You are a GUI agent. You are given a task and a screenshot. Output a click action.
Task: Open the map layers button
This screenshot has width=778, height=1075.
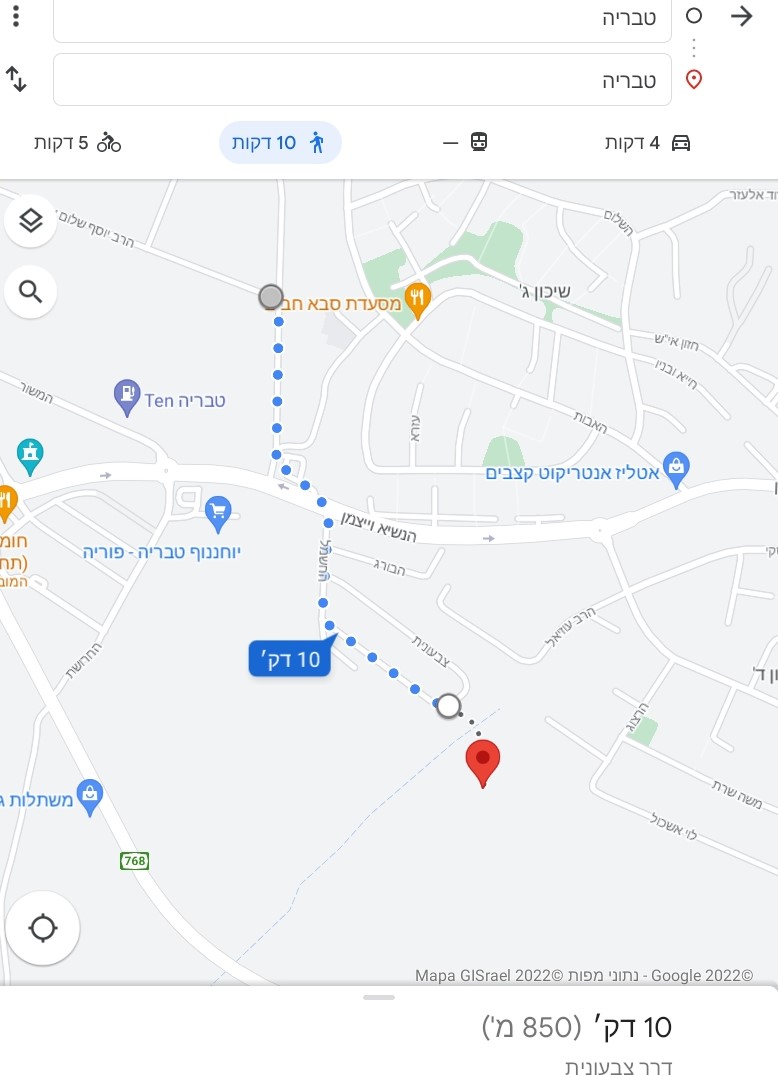pos(31,220)
